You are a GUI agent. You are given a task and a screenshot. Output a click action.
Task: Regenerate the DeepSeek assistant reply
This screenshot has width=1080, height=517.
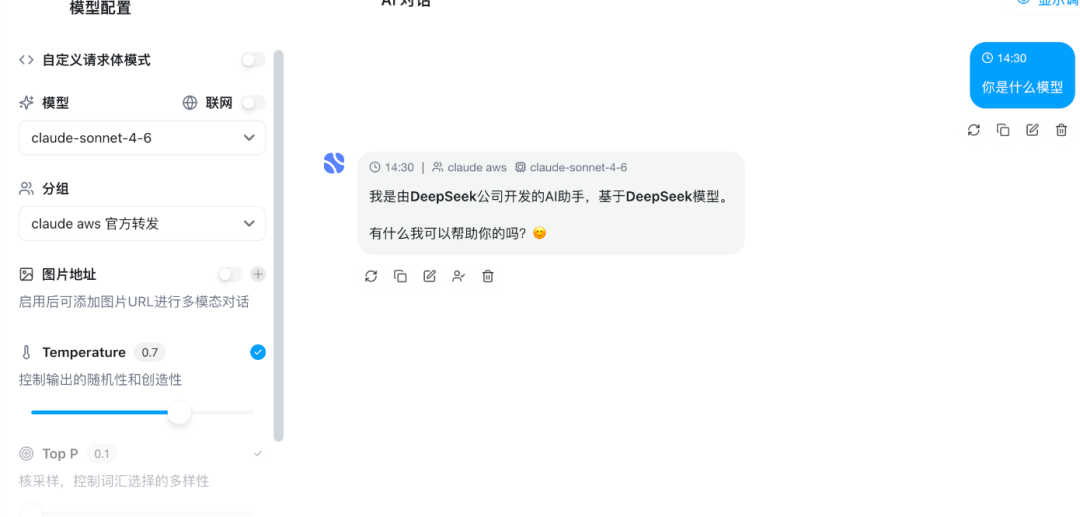[371, 276]
